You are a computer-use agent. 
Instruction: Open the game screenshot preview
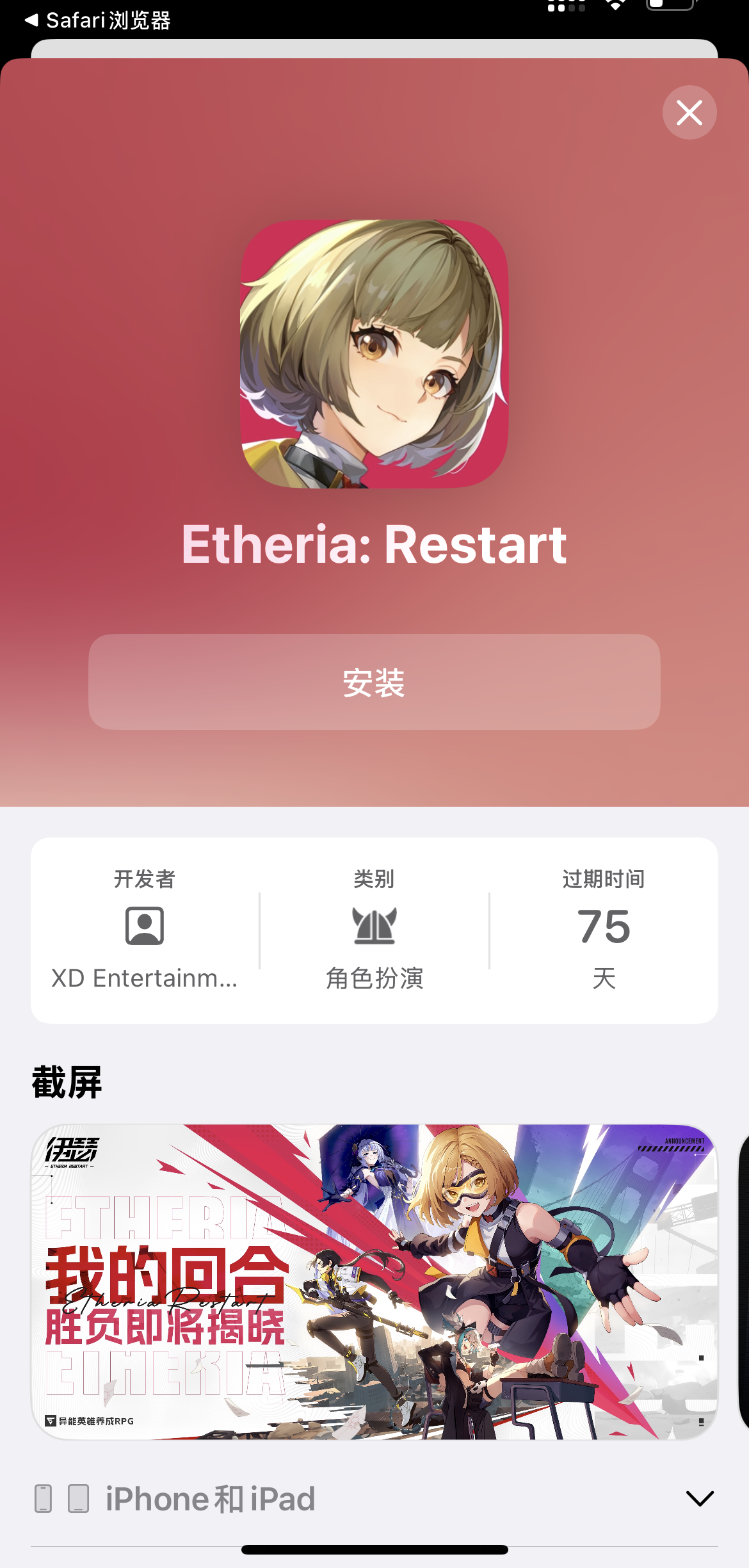pos(374,1282)
